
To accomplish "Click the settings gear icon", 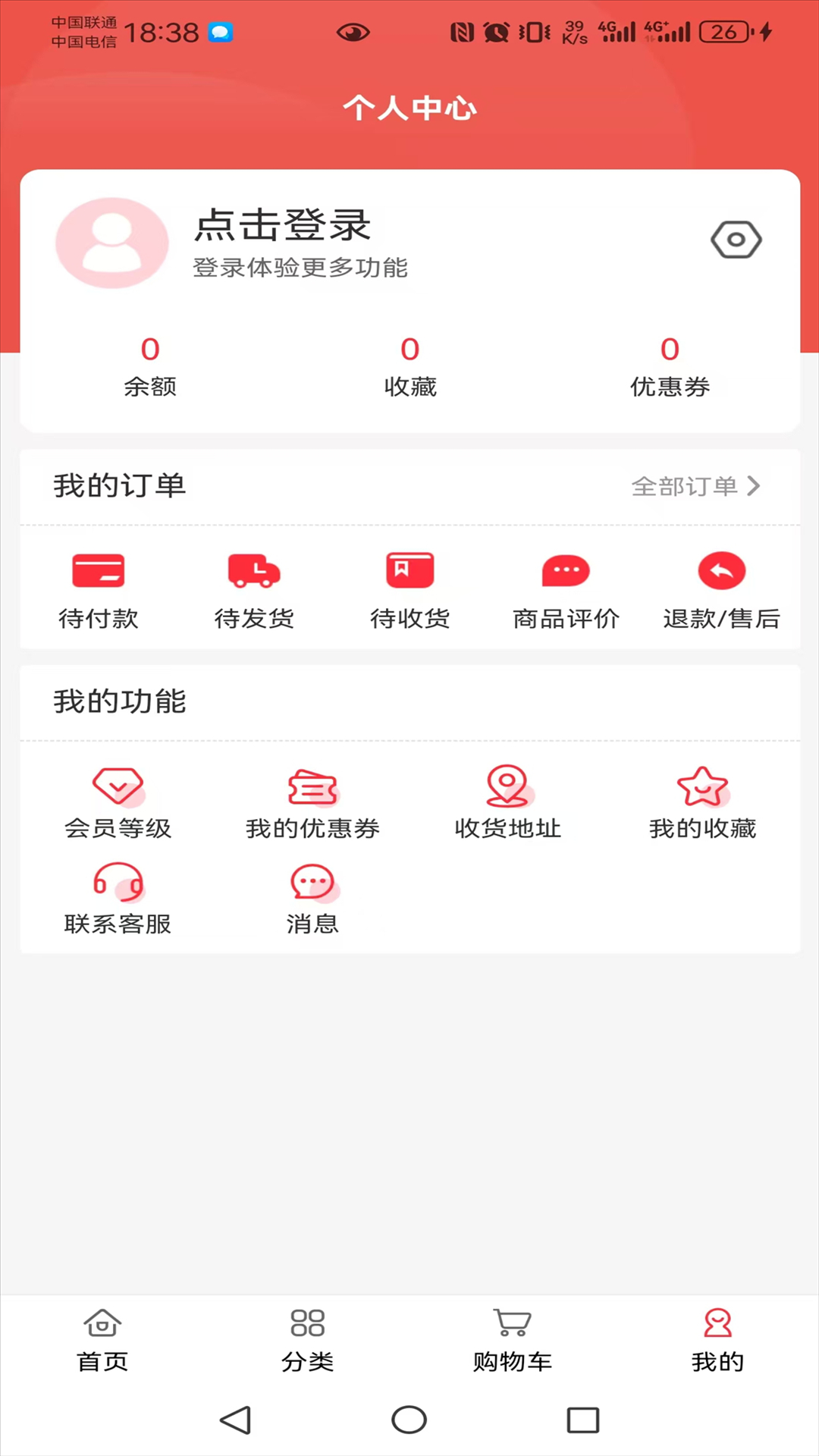I will tap(736, 239).
